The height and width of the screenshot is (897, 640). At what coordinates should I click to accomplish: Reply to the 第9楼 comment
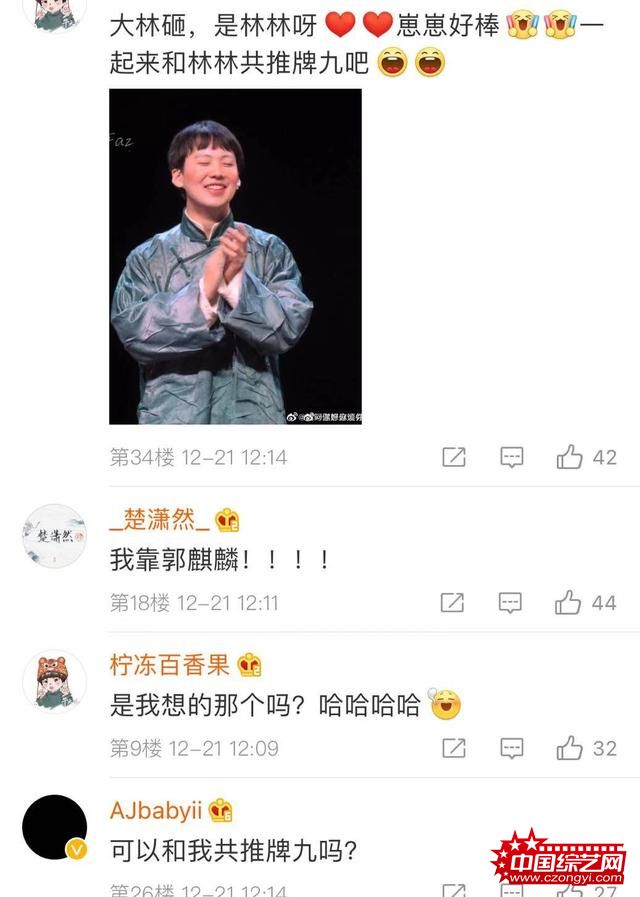[511, 747]
